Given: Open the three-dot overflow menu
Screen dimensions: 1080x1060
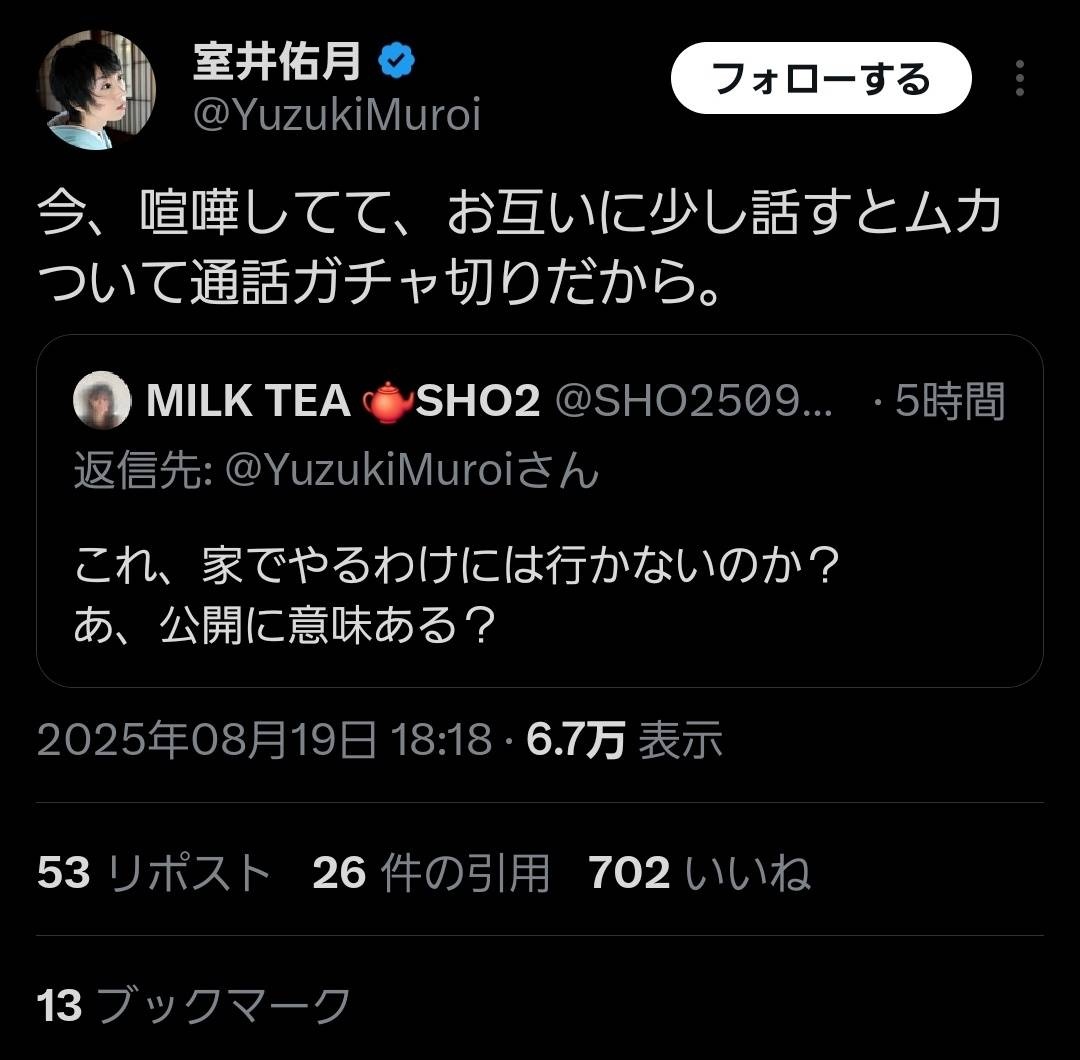Looking at the screenshot, I should pyautogui.click(x=1019, y=79).
